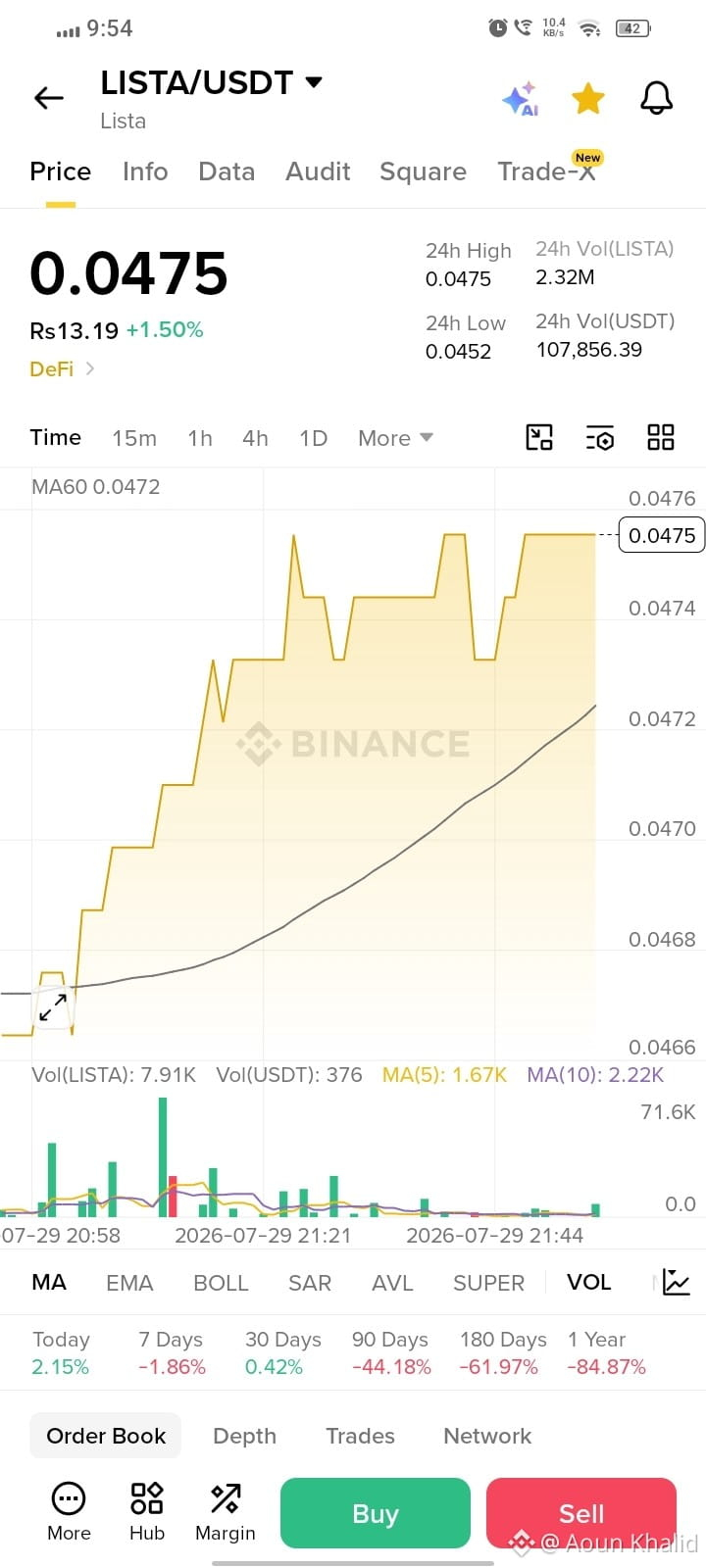Tap the green Buy button

pos(376,1513)
